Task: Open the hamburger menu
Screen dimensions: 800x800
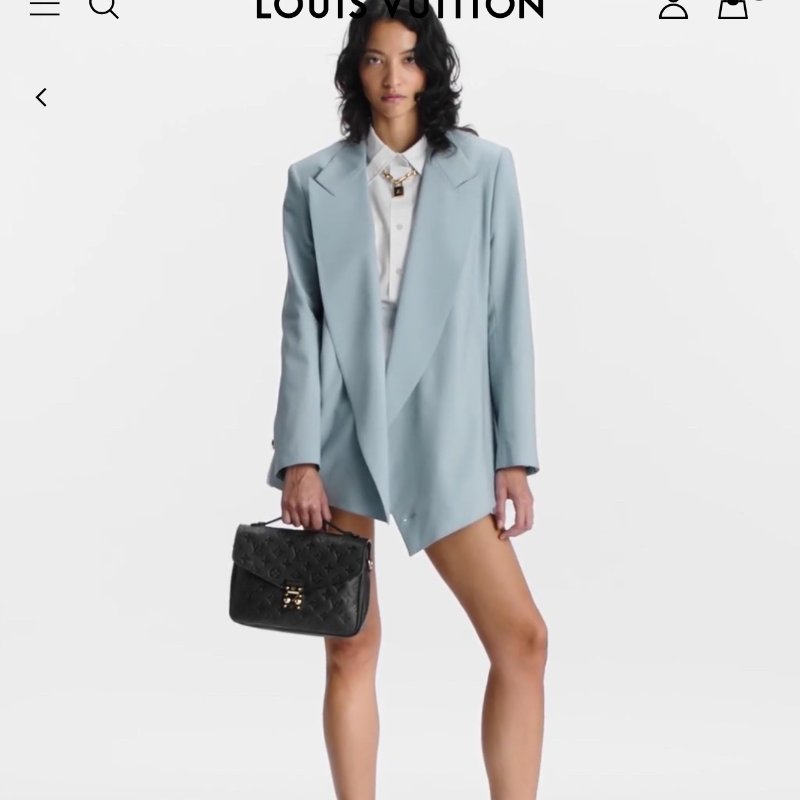Action: pyautogui.click(x=45, y=7)
